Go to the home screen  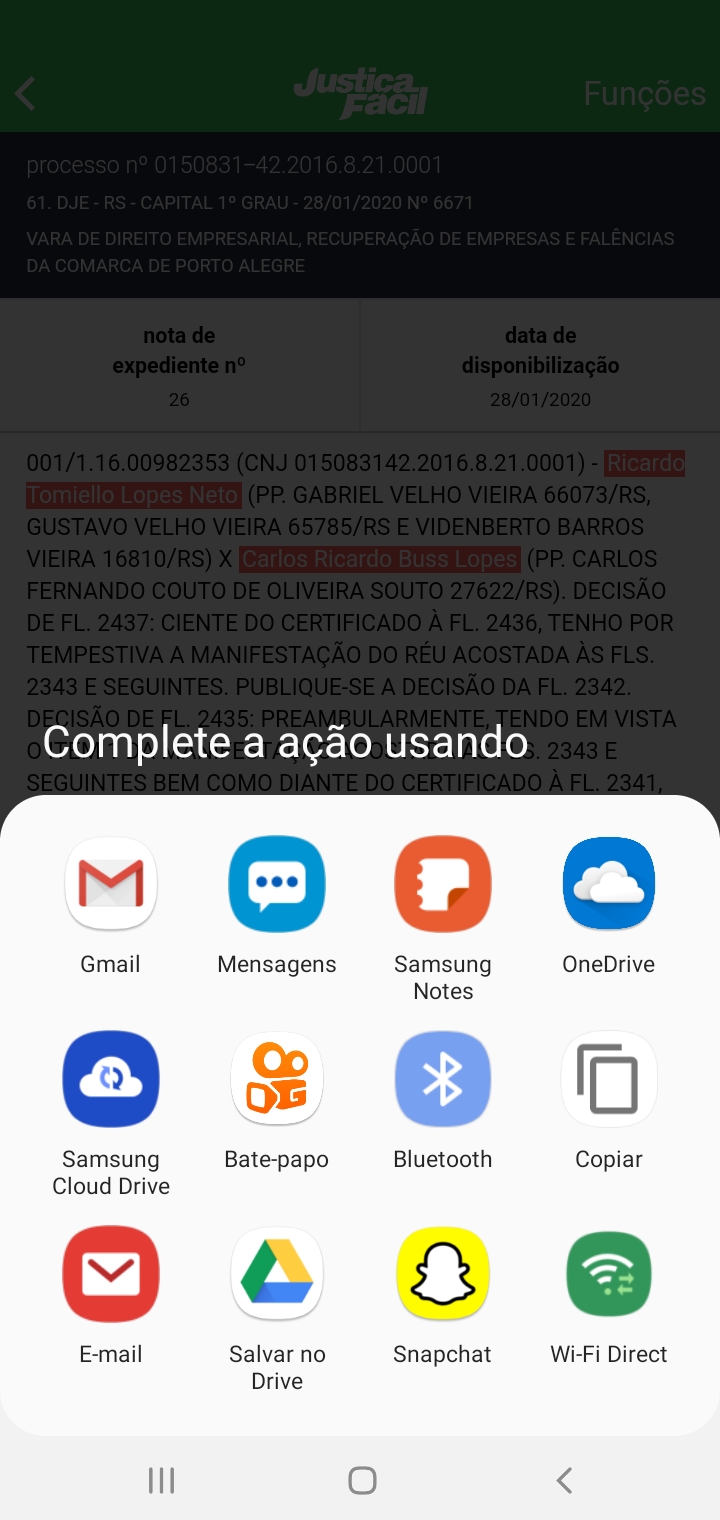coord(362,1480)
